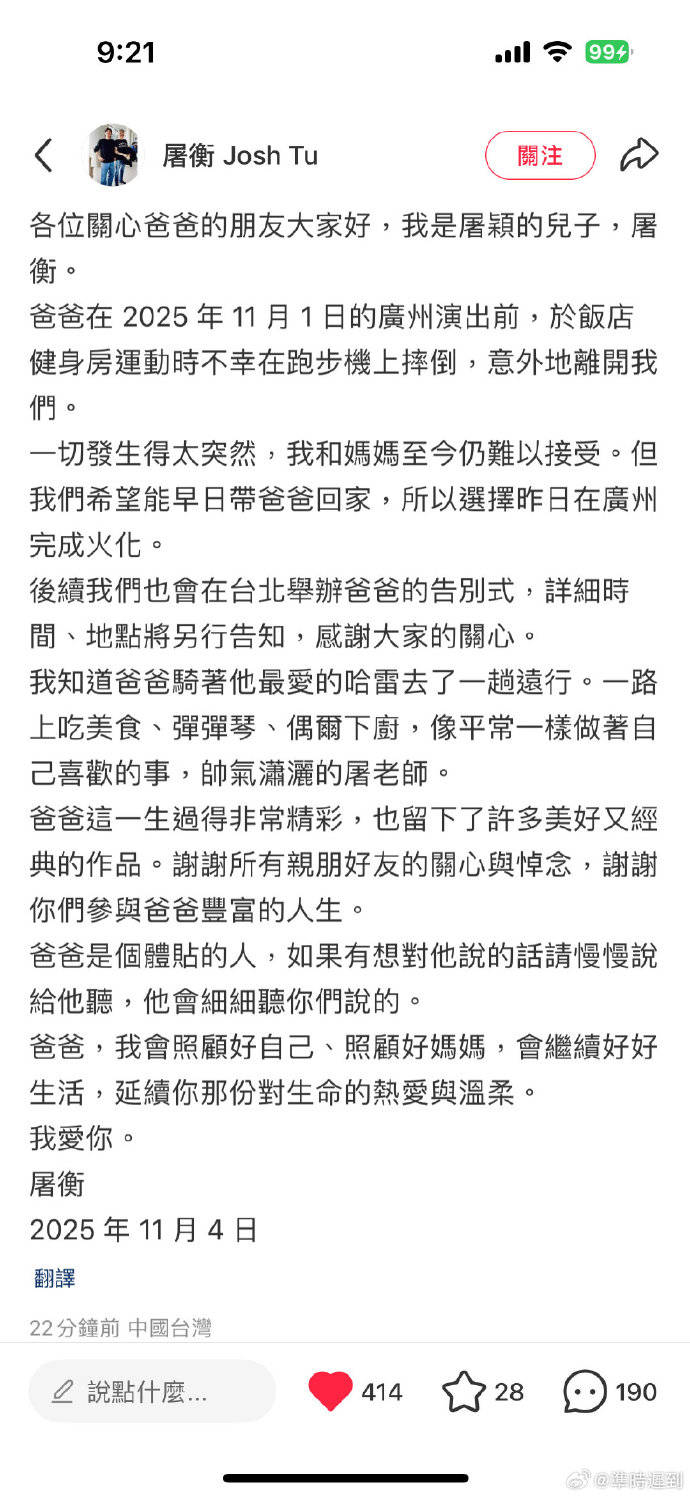This screenshot has height=1496, width=690.
Task: Follow the author with the 關注 button
Action: pyautogui.click(x=540, y=156)
